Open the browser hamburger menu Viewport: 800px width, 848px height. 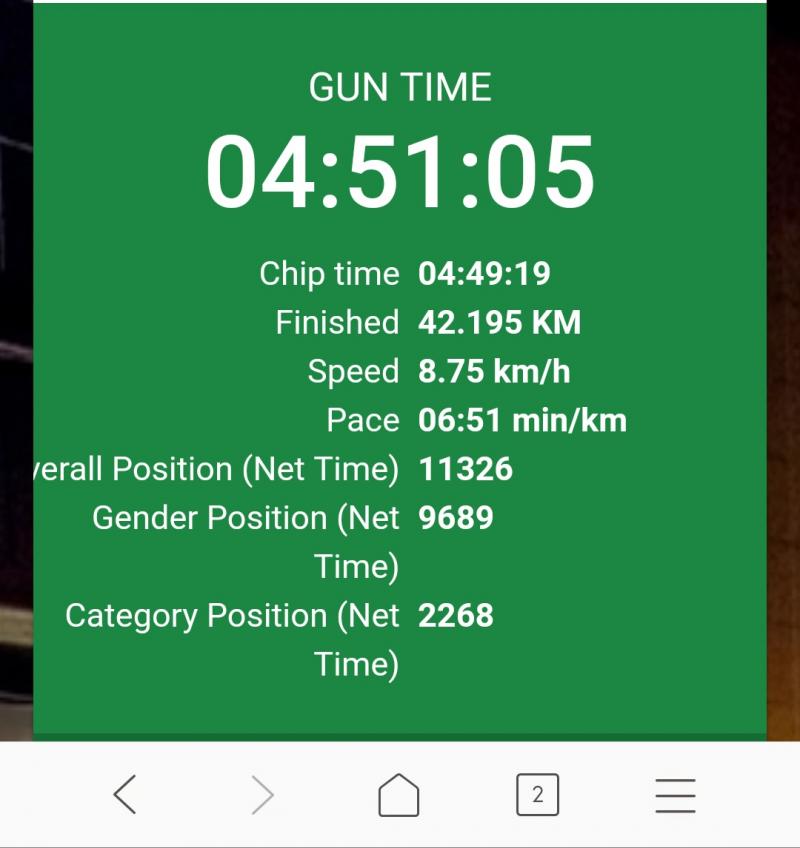(675, 795)
